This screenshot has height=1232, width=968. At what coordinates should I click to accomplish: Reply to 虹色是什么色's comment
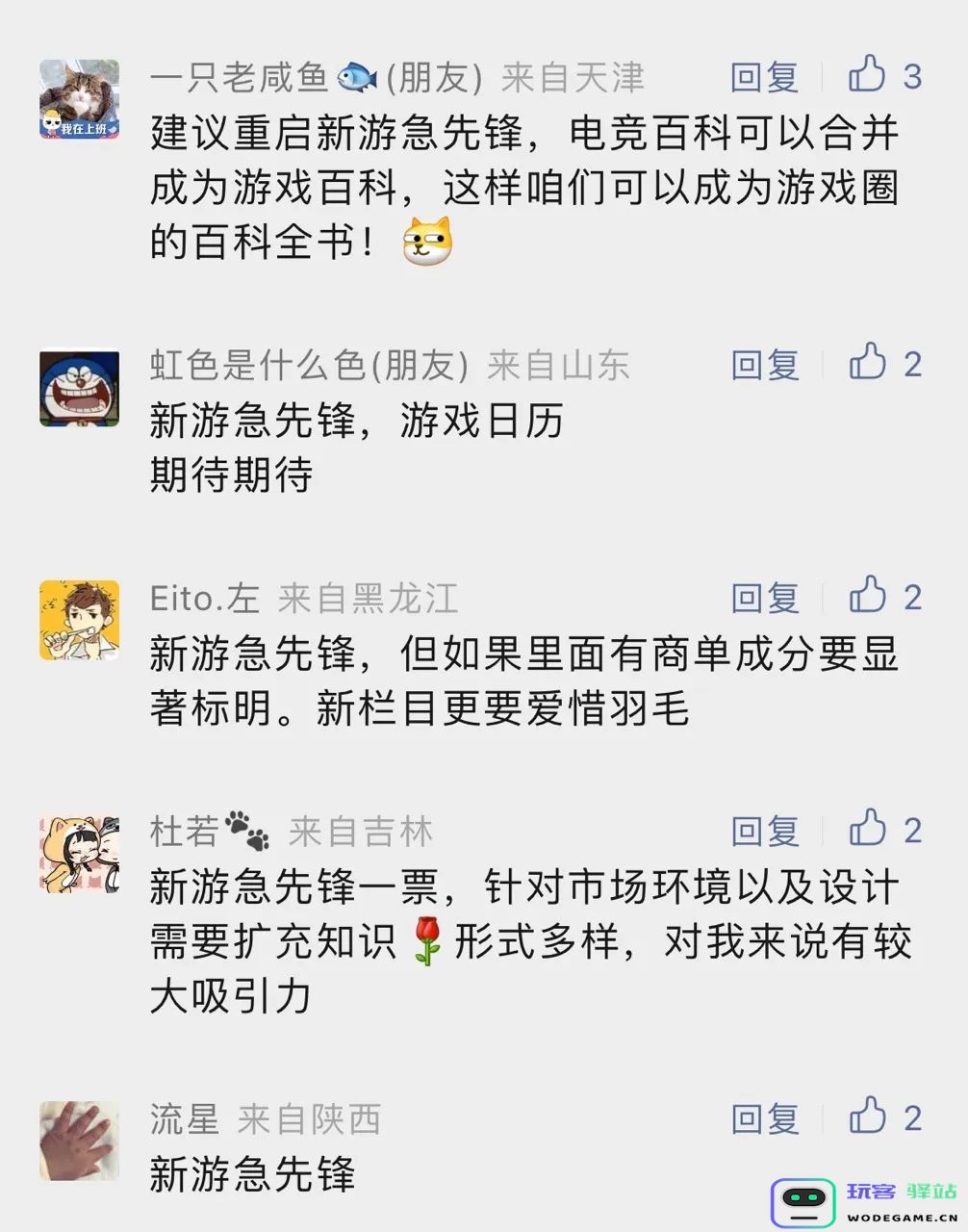coord(764,365)
